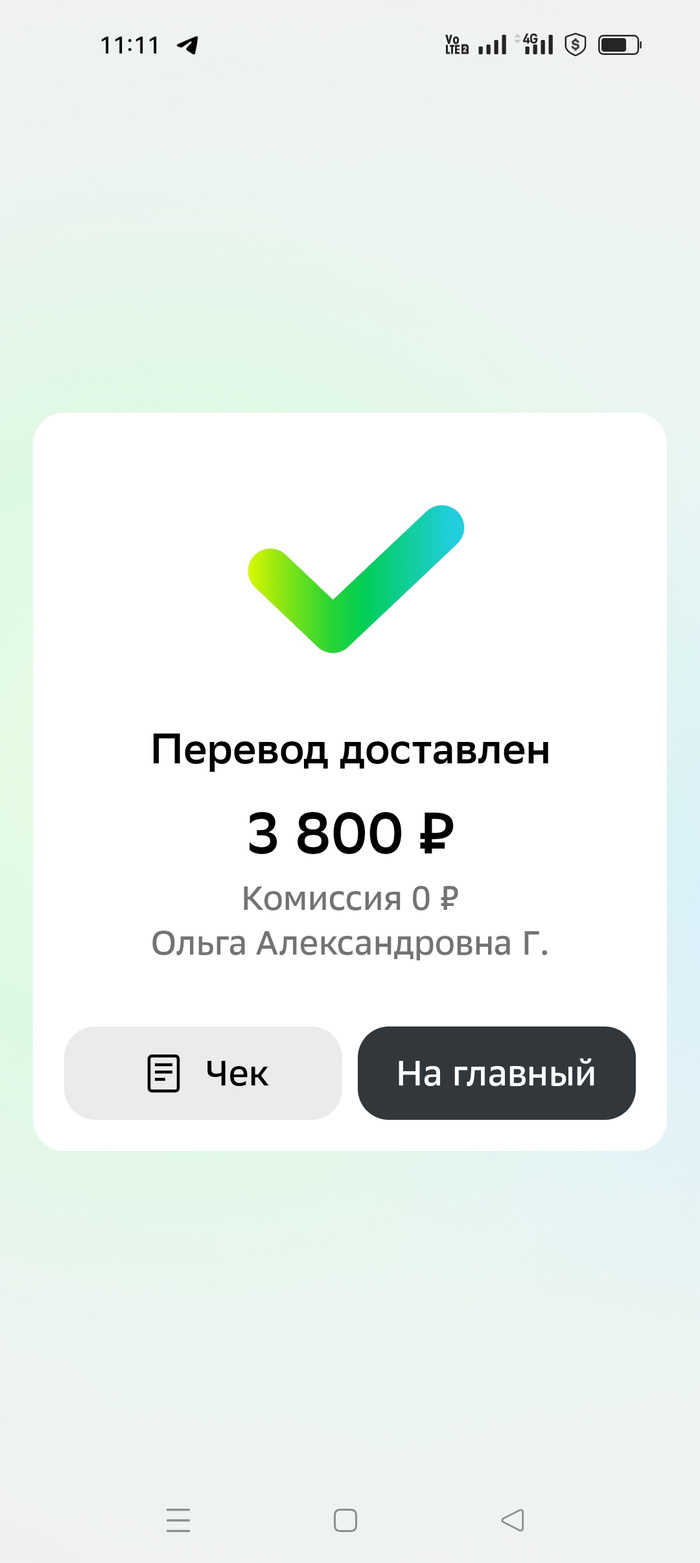Open the Чек receipt button

pos(203,1073)
